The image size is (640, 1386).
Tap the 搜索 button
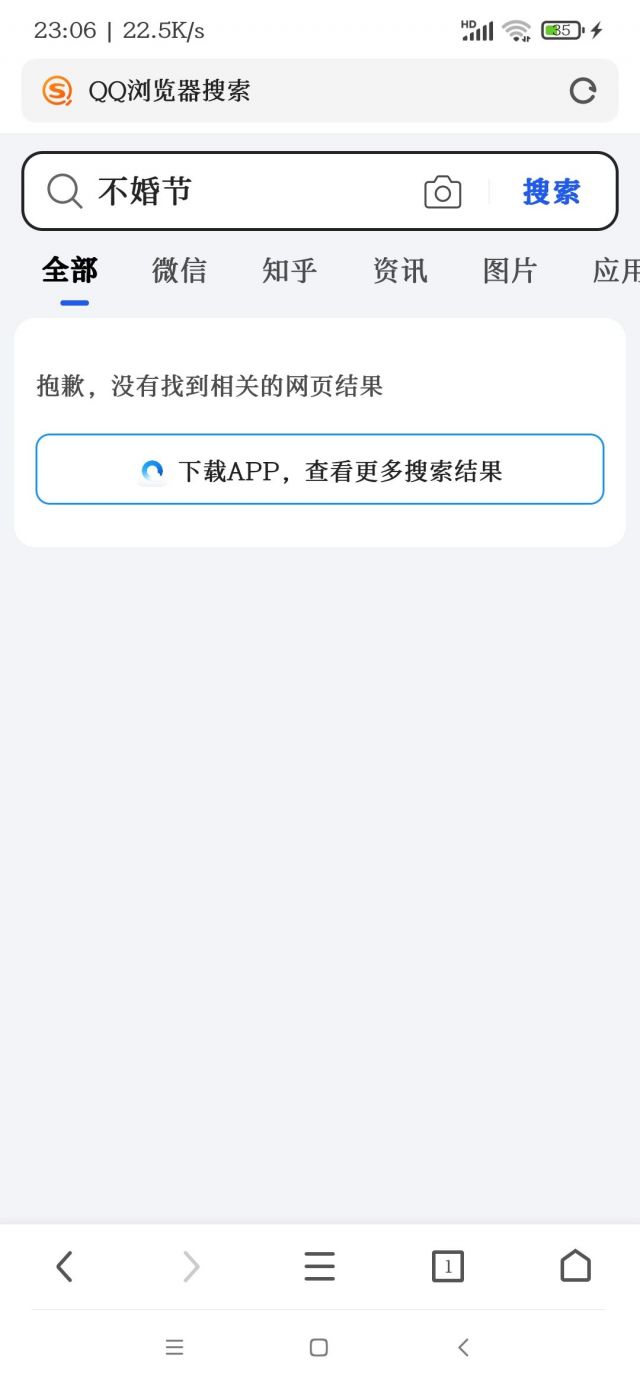pyautogui.click(x=551, y=192)
